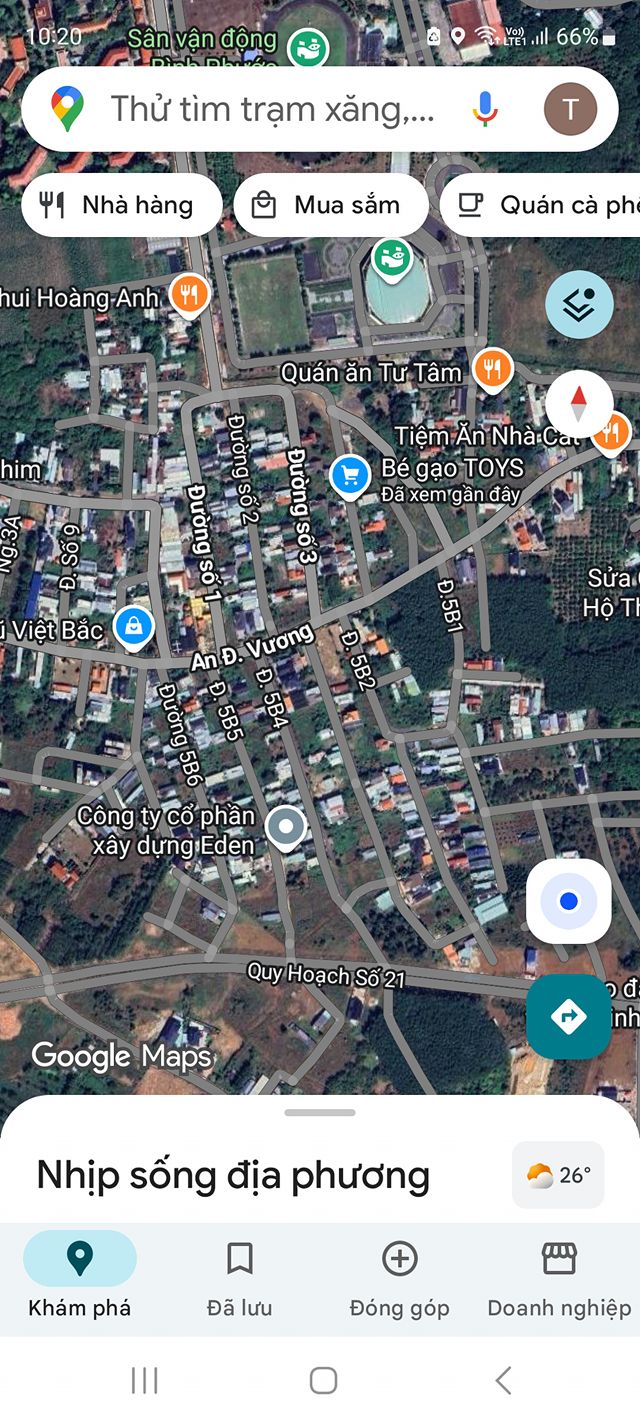This screenshot has height=1422, width=640.
Task: Select the Nhà hàng chip
Action: coord(120,205)
